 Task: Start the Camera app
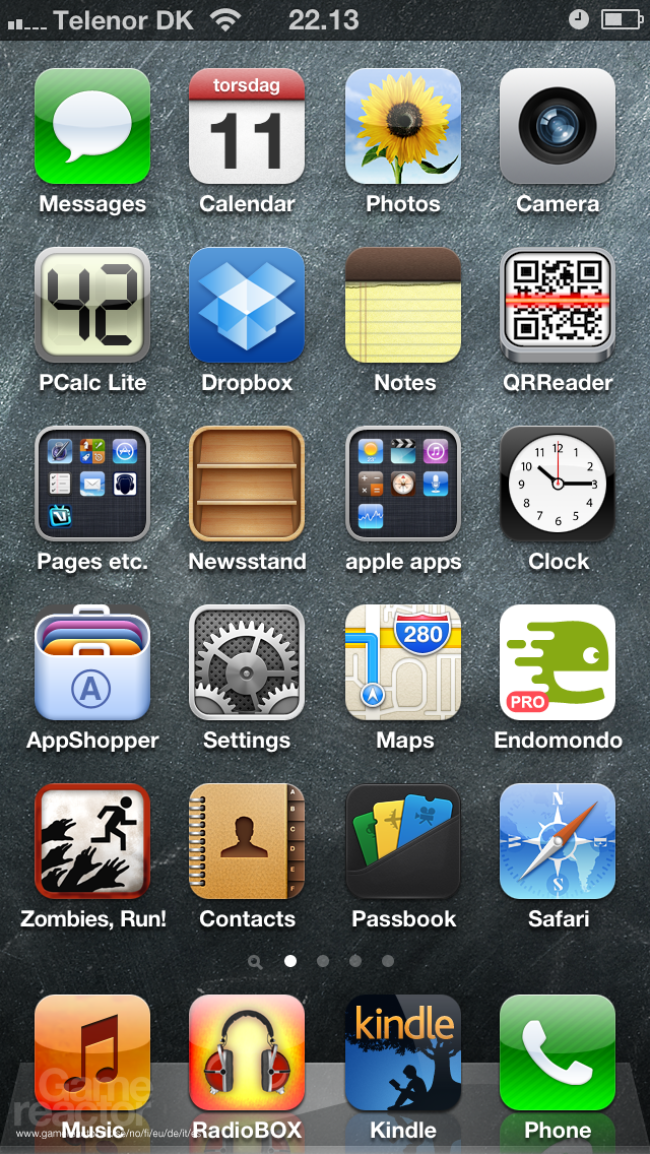pyautogui.click(x=557, y=126)
